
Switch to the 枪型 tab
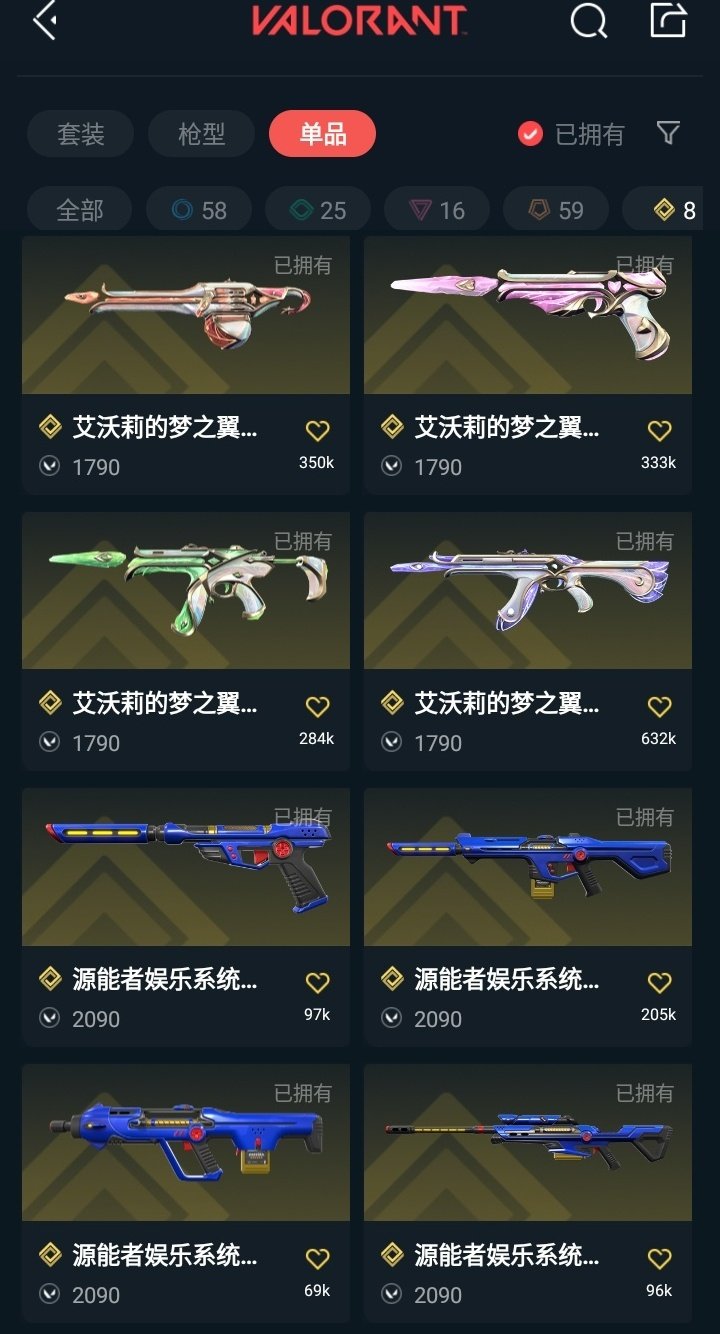point(201,134)
